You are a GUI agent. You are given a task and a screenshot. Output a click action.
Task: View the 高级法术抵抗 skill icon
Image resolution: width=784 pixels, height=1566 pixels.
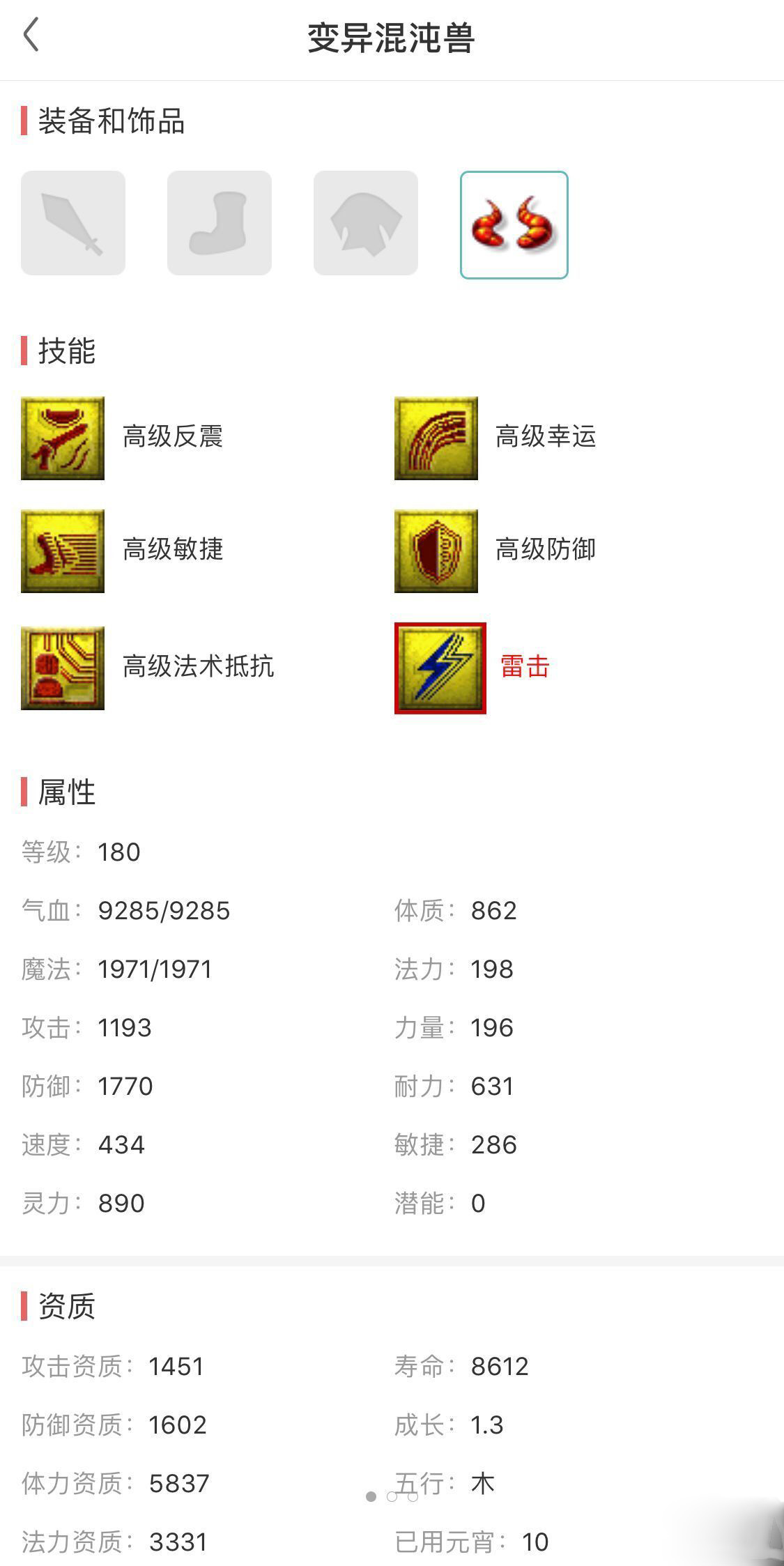63,668
